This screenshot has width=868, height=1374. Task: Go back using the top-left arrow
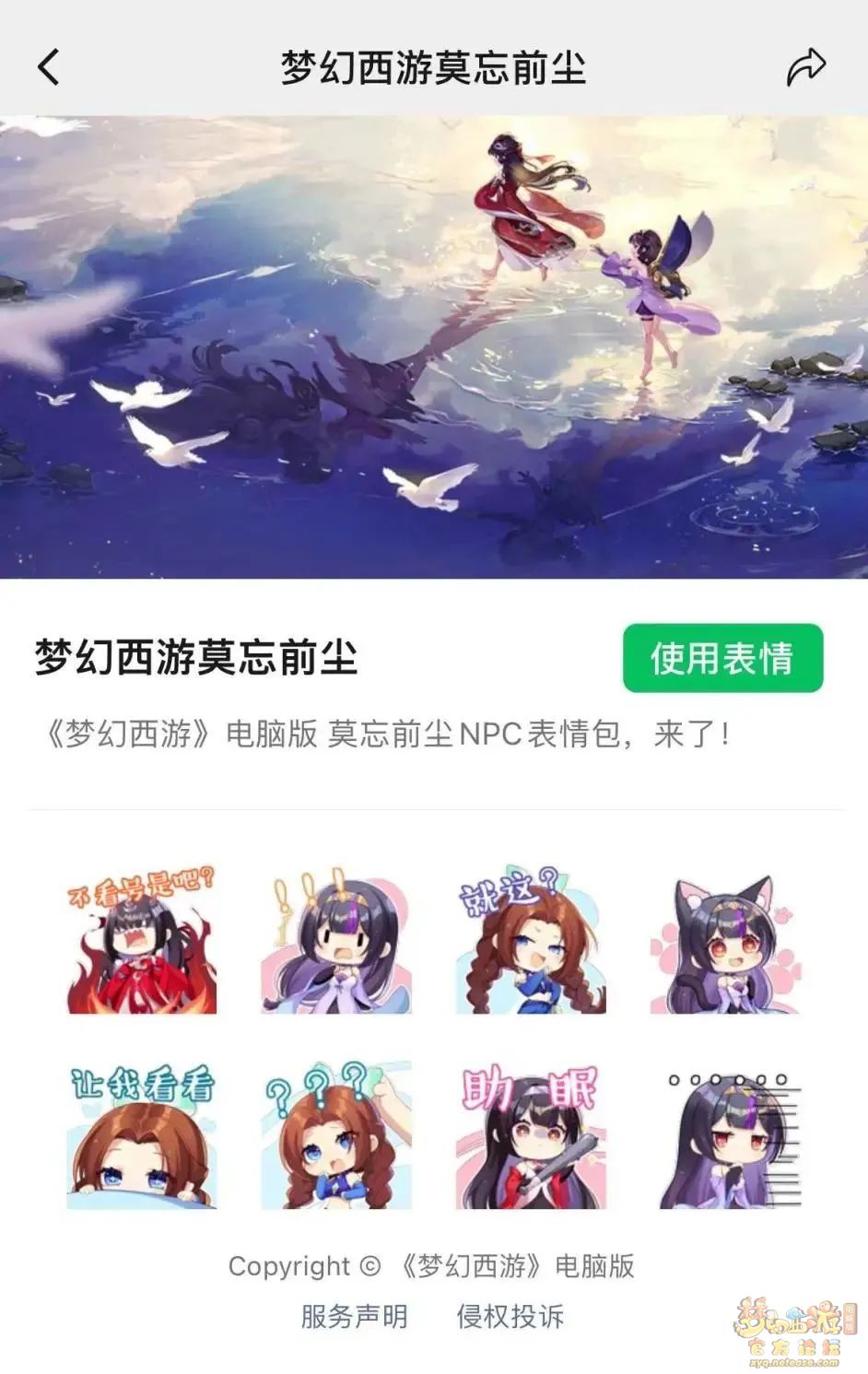pyautogui.click(x=49, y=67)
